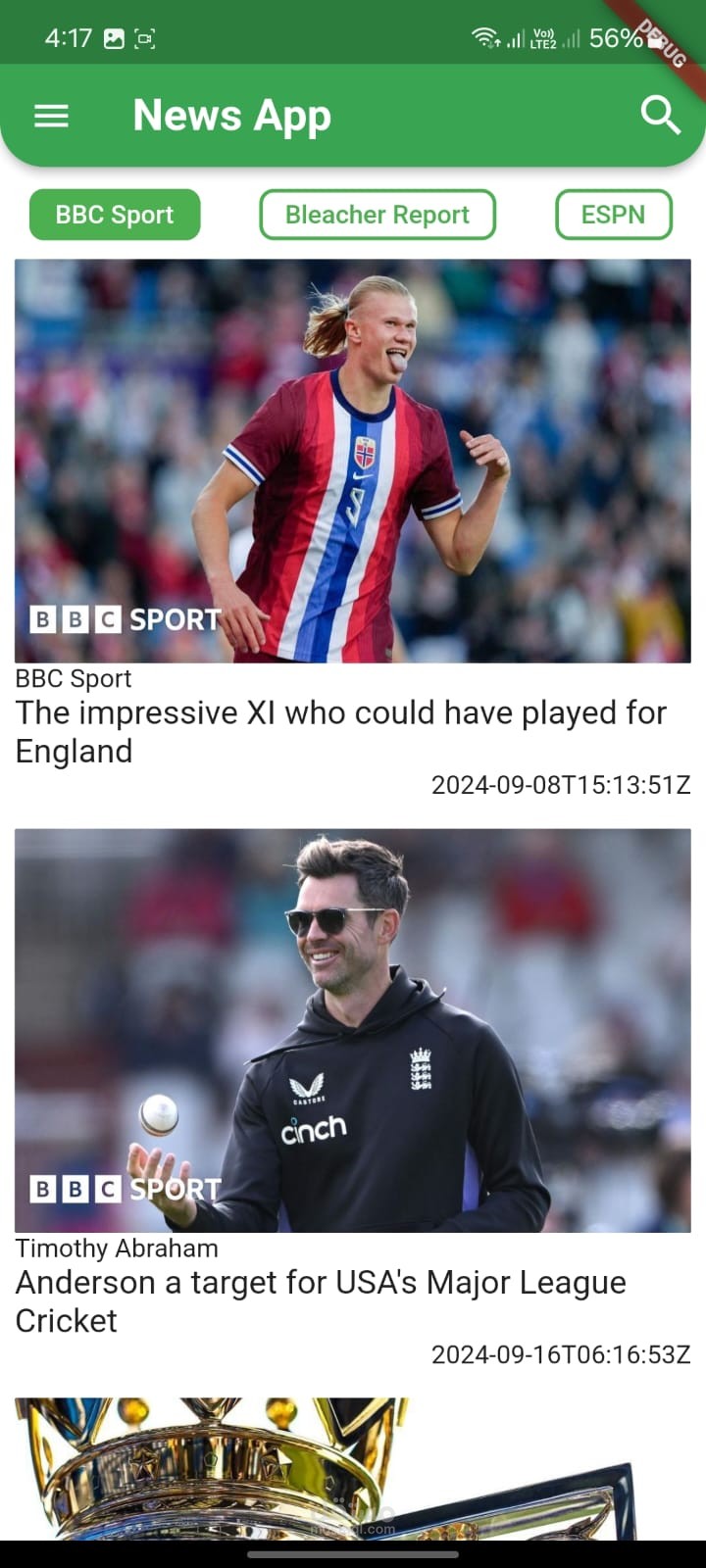Switch to the Bleacher Report source
706x1568 pixels.
click(378, 215)
